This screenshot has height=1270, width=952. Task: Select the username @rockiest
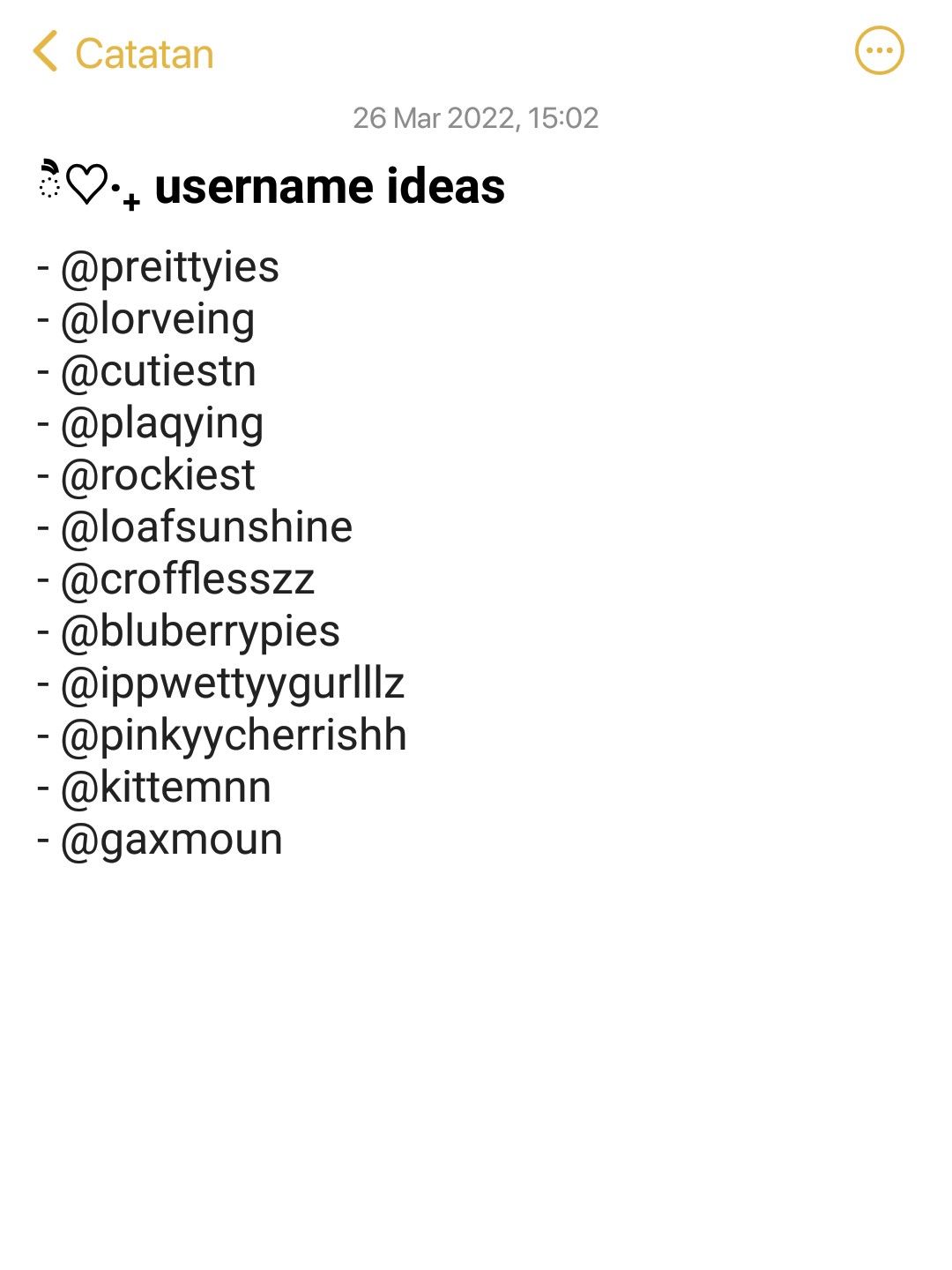point(159,475)
